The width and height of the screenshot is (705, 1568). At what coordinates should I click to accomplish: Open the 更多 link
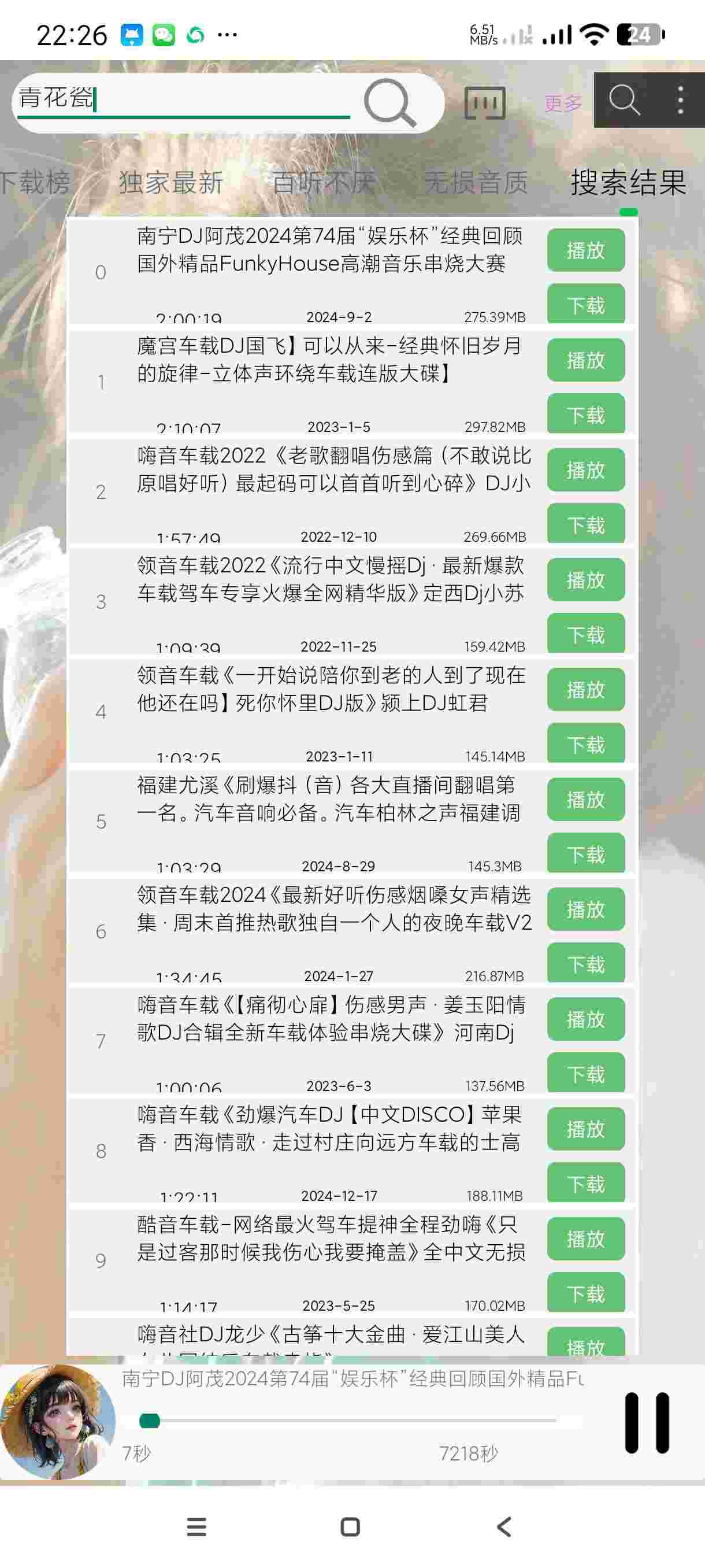563,103
